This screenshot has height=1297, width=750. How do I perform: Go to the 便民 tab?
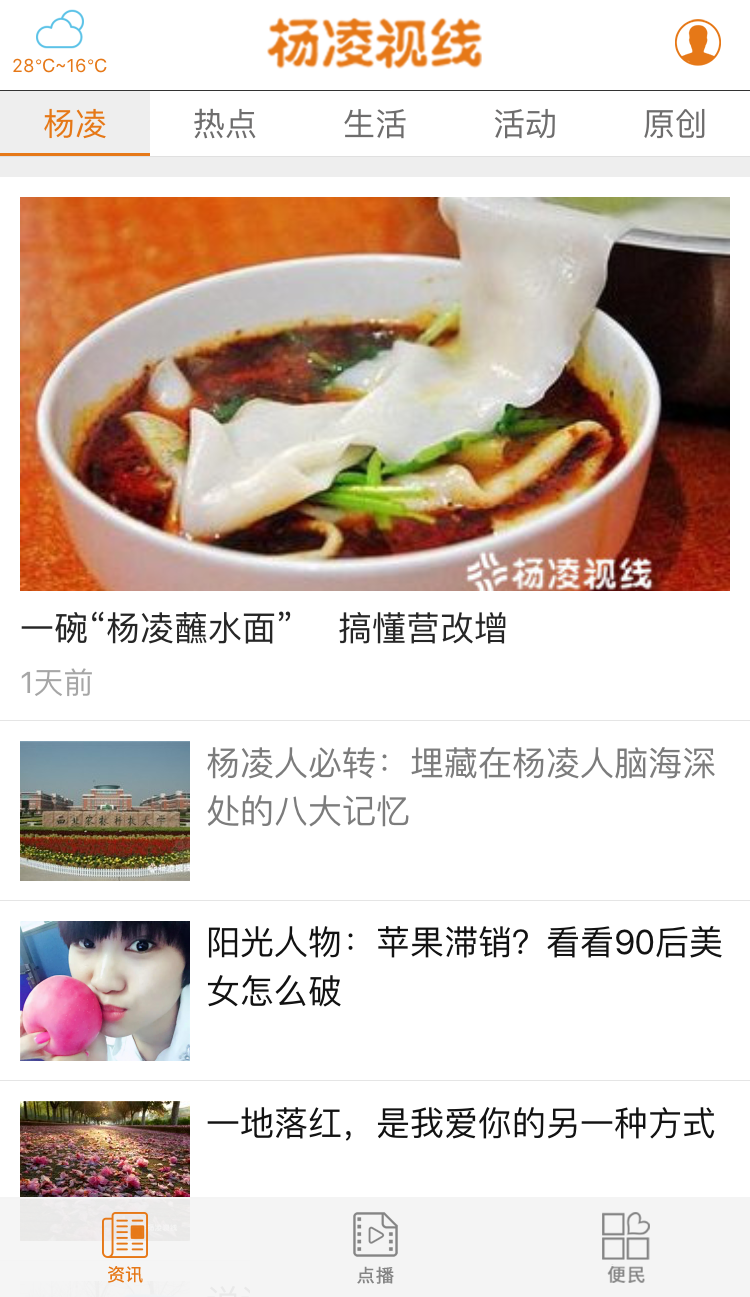point(626,1247)
